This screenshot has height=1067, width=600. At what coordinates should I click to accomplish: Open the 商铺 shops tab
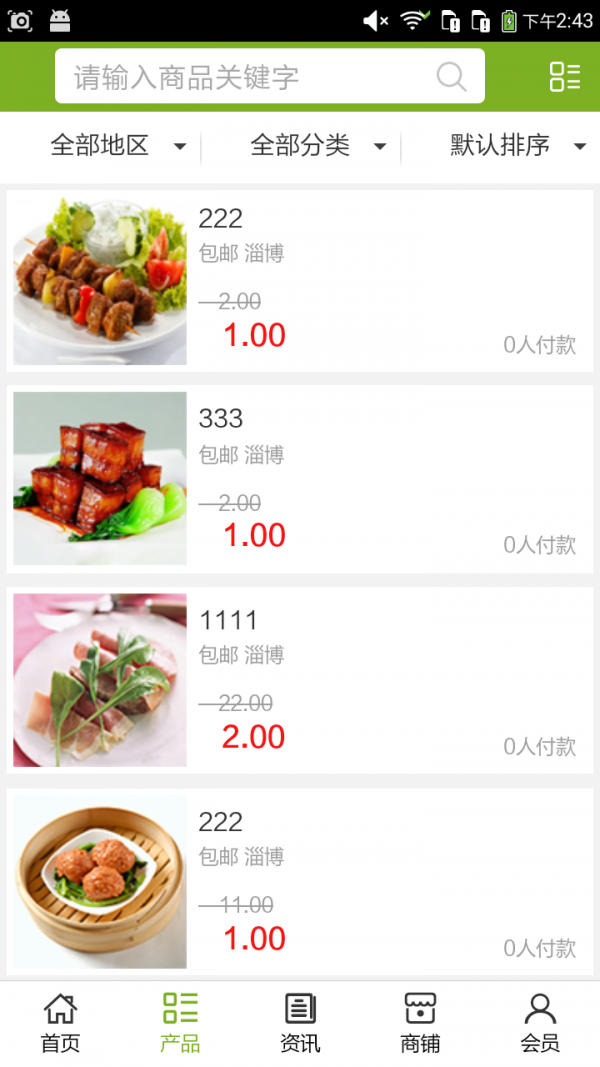tap(420, 1023)
